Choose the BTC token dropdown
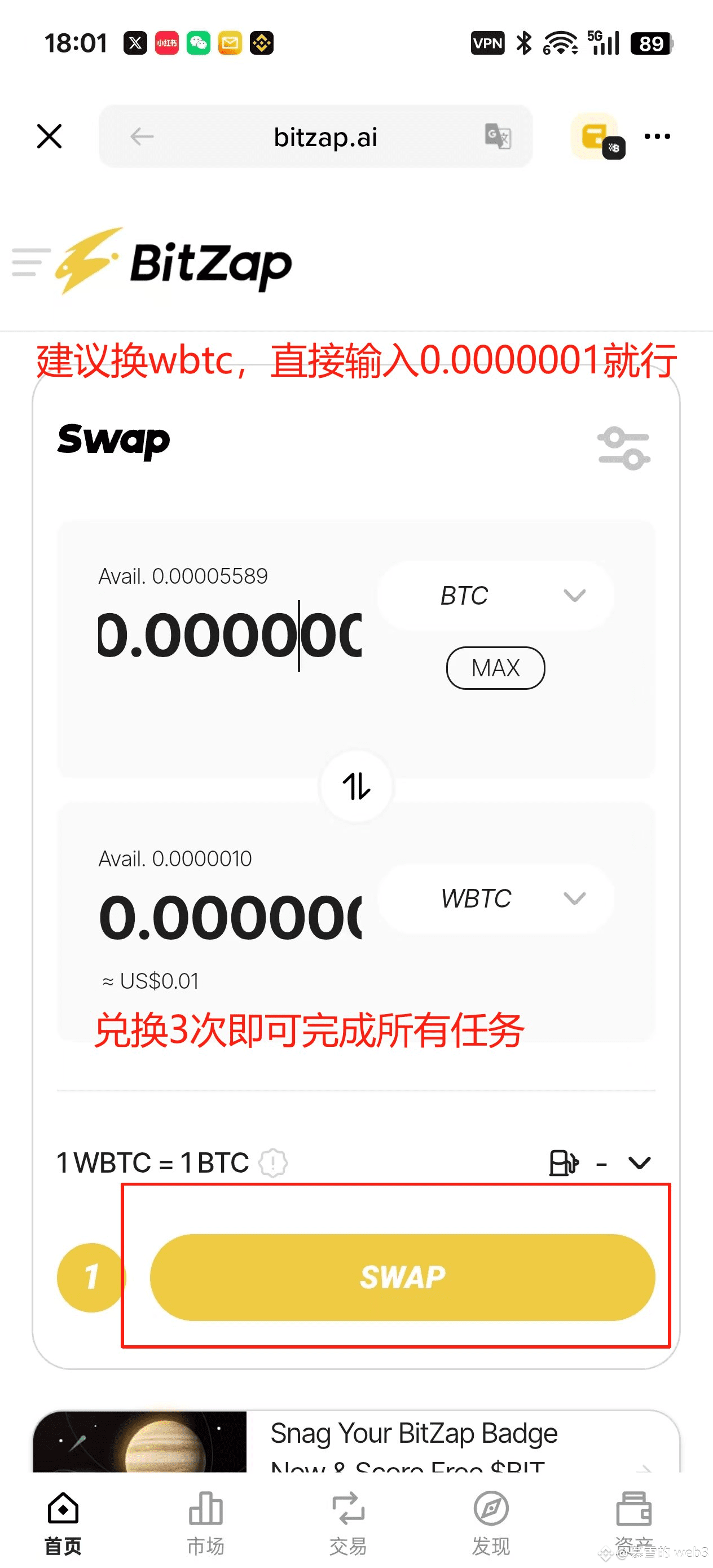Viewport: 713px width, 1568px height. tap(495, 595)
